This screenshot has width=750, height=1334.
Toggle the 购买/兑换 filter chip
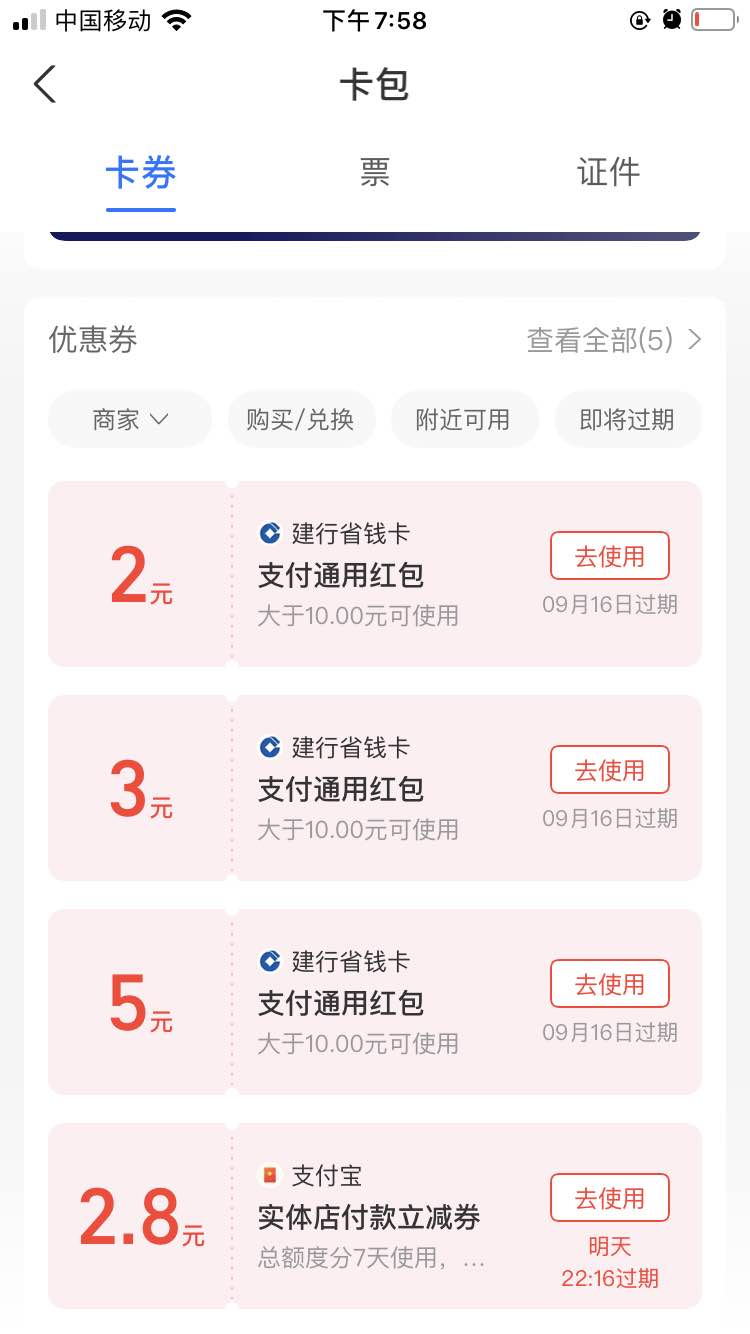pyautogui.click(x=302, y=419)
